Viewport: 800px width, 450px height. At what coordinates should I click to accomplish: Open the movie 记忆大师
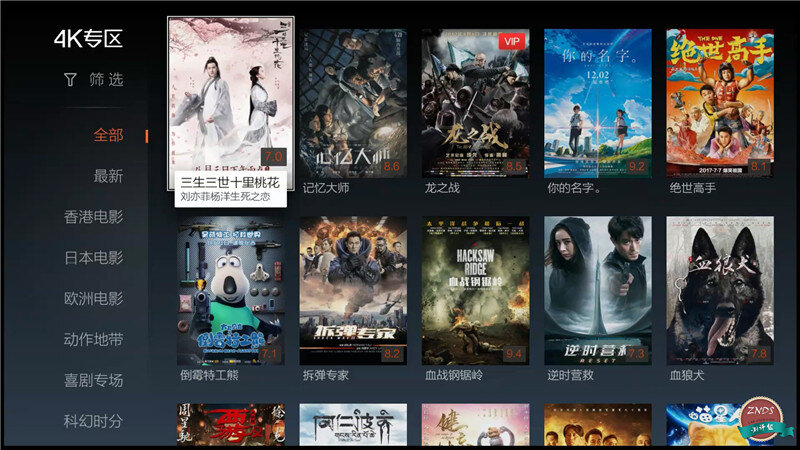pos(353,103)
